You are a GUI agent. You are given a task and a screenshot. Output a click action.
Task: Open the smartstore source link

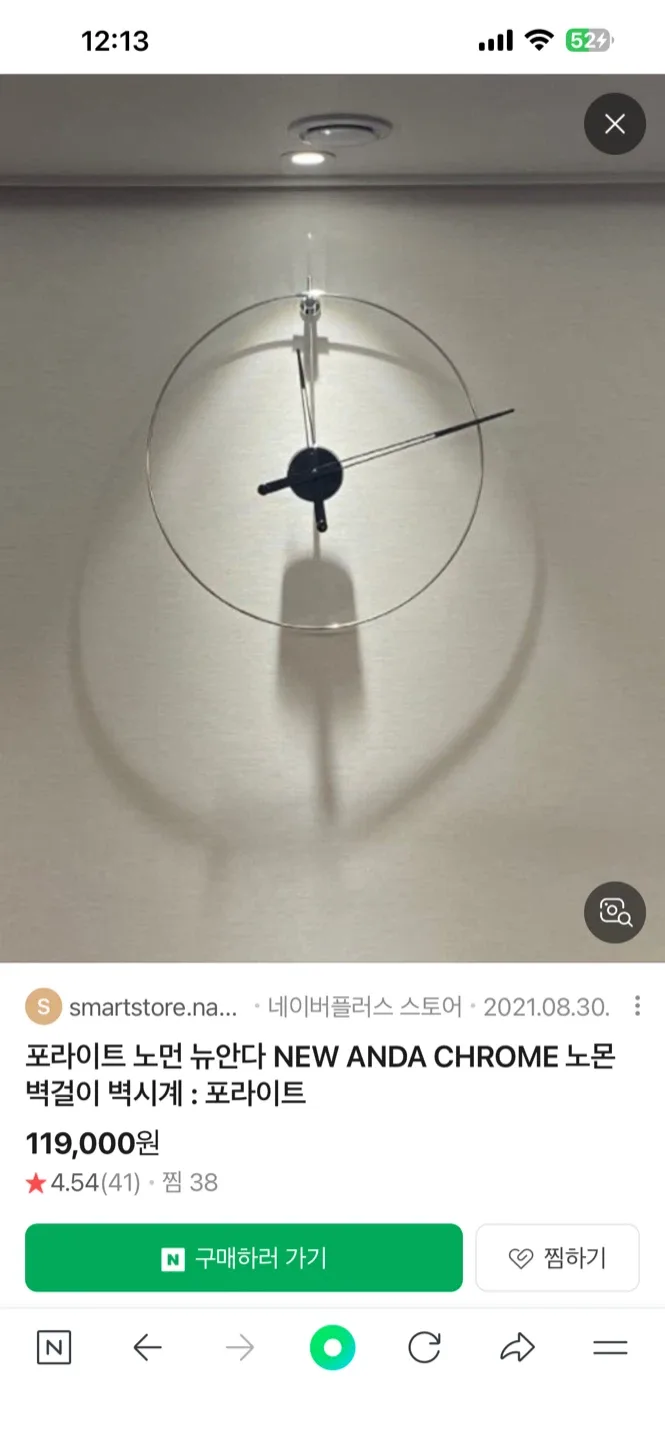[x=152, y=1006]
